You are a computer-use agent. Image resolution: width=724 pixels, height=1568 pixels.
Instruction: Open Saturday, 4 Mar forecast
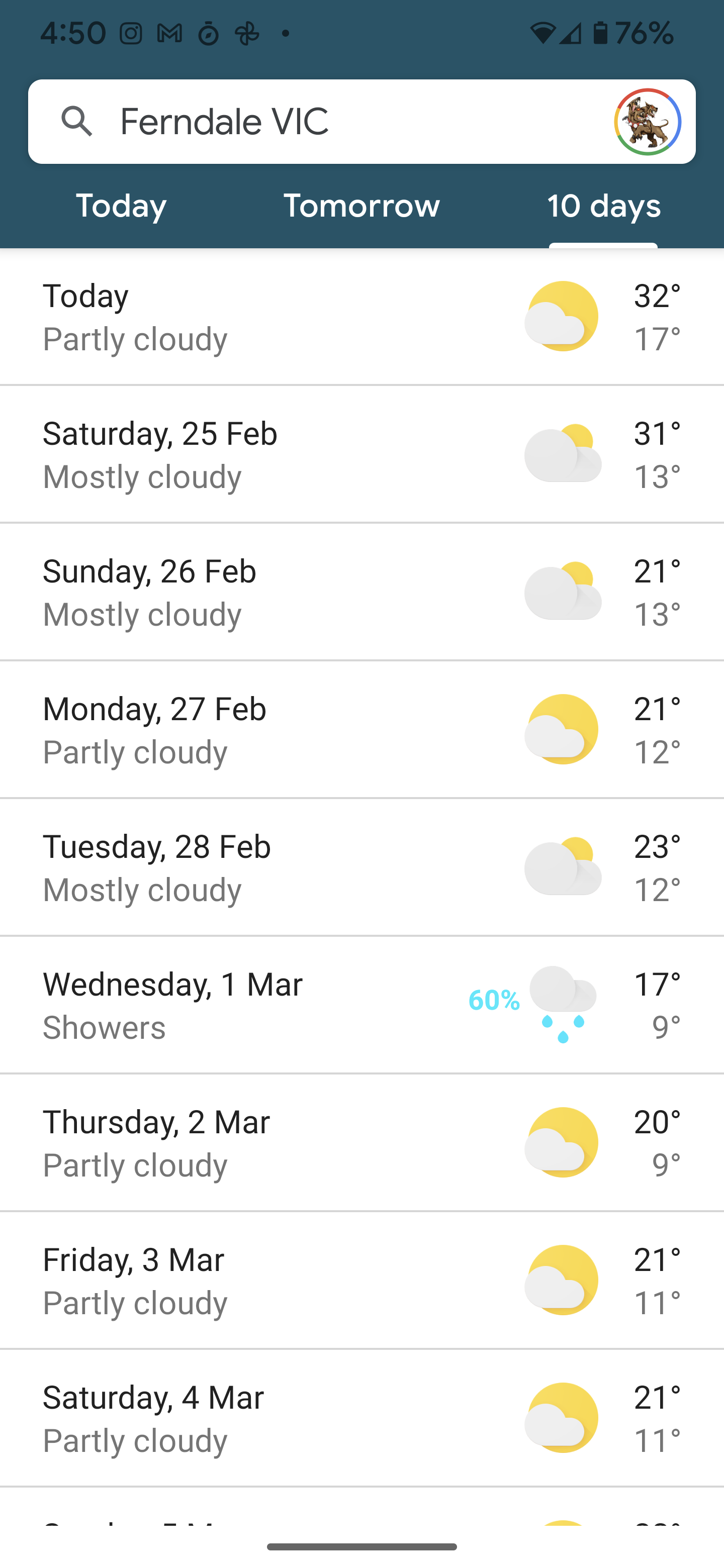(x=361, y=1418)
